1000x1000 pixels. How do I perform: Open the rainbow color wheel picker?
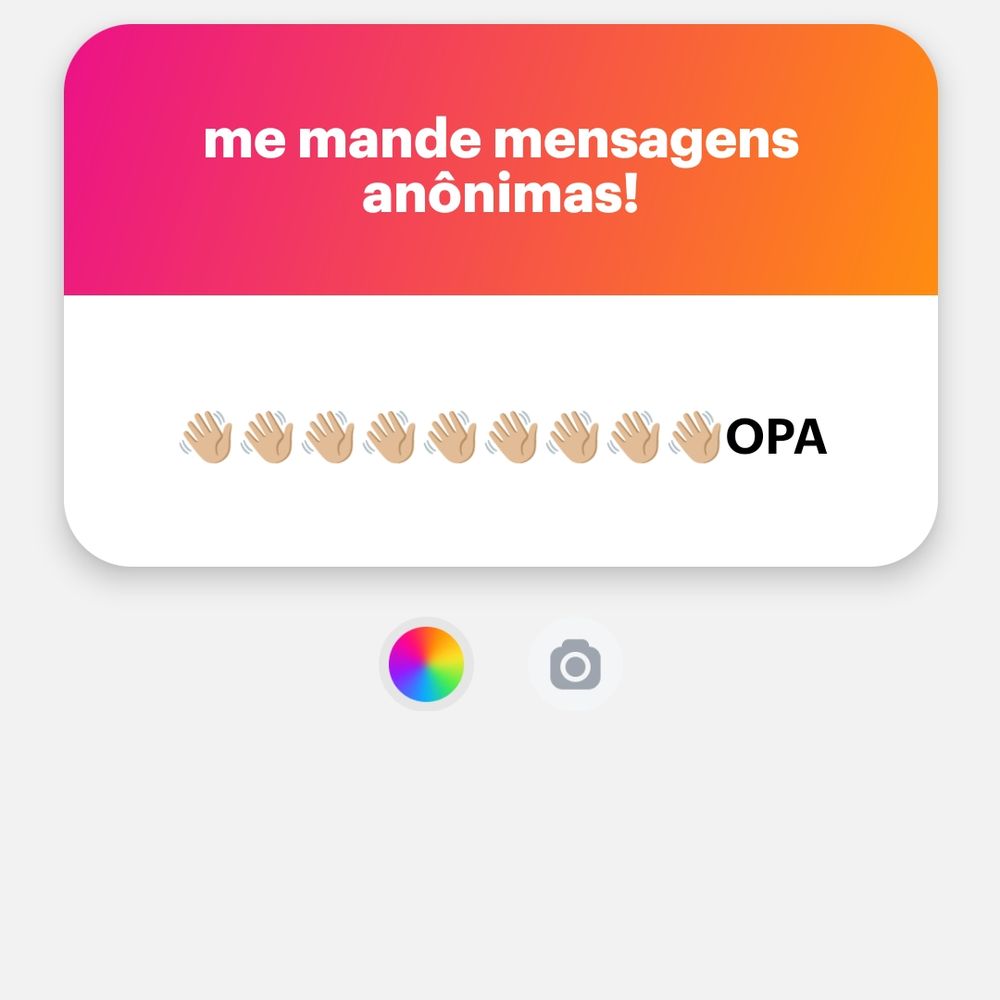coord(426,665)
